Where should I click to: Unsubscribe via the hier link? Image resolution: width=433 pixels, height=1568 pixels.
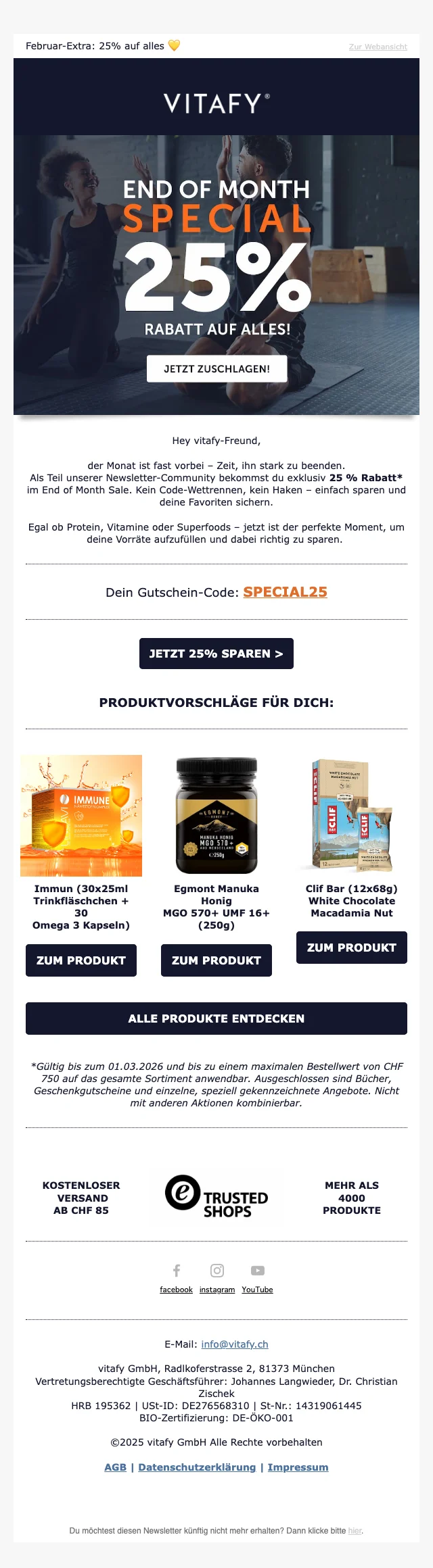[x=355, y=1531]
